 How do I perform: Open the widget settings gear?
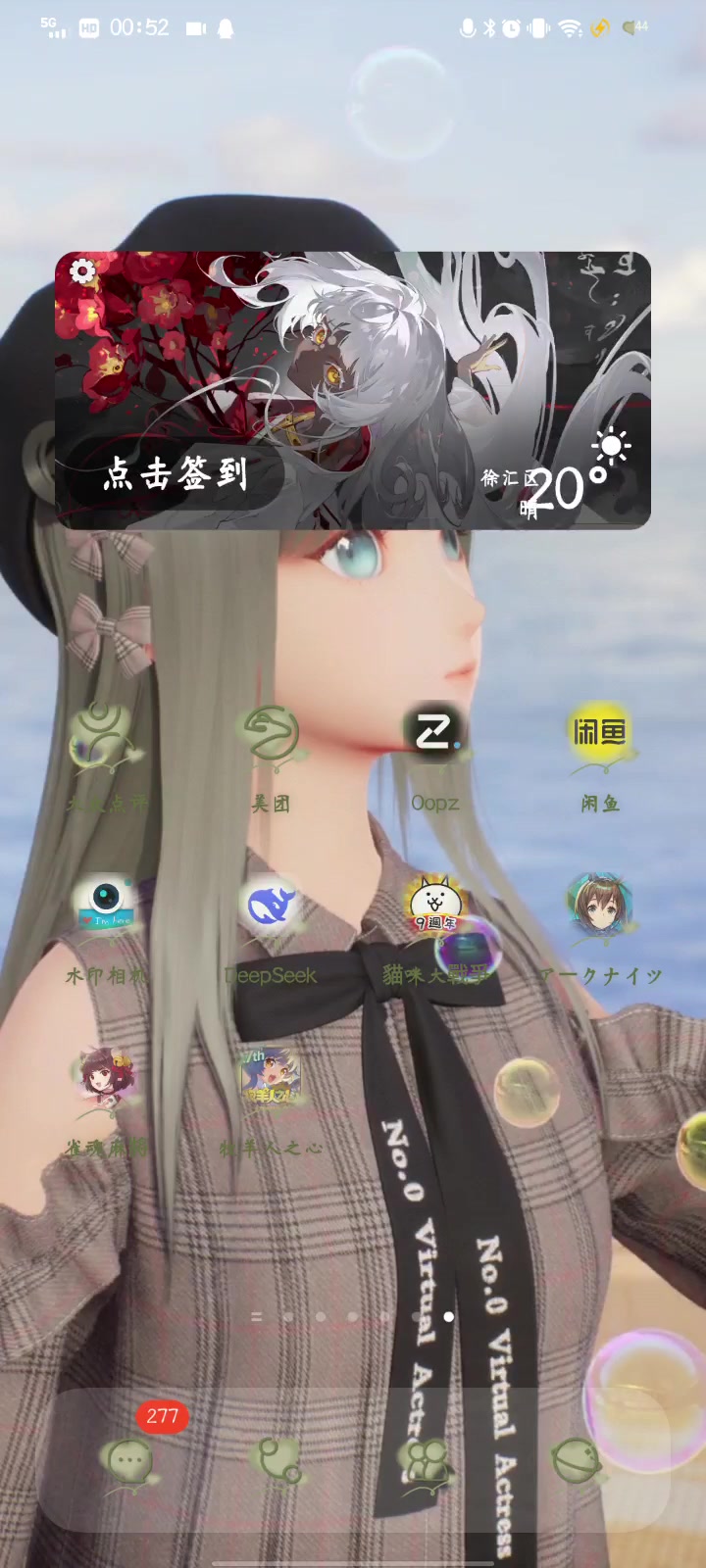(x=82, y=270)
